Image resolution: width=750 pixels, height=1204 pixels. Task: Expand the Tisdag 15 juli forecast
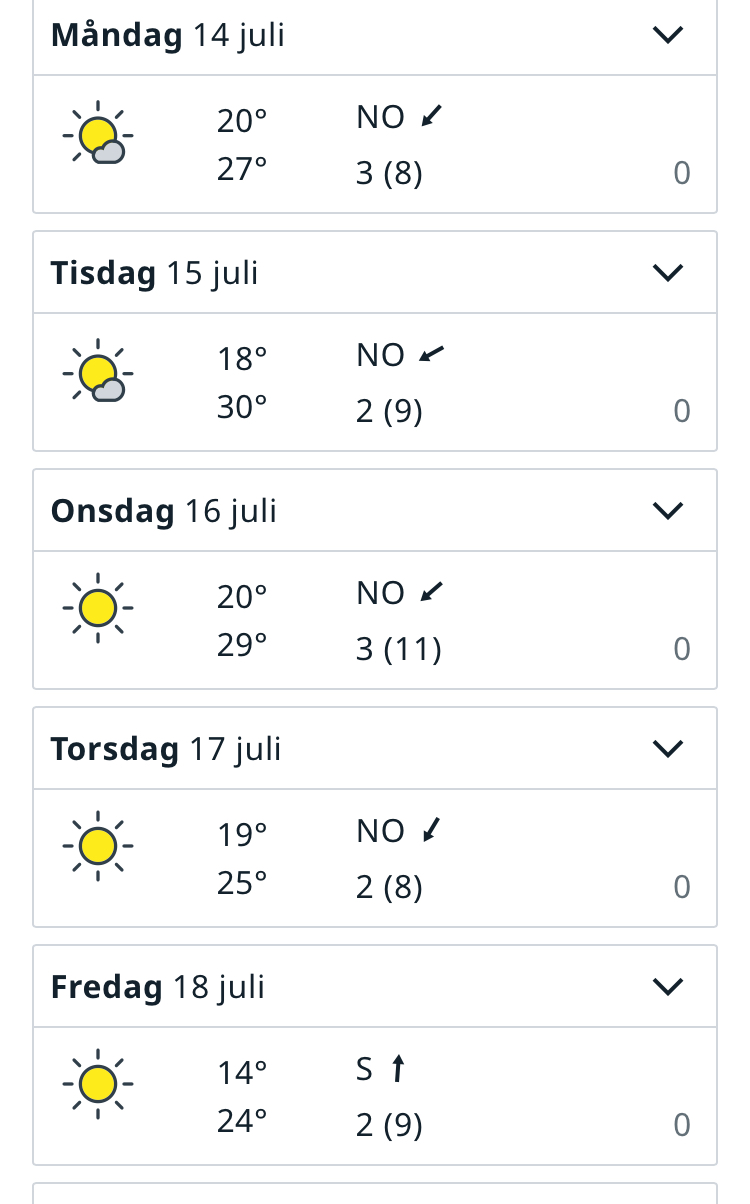point(667,272)
